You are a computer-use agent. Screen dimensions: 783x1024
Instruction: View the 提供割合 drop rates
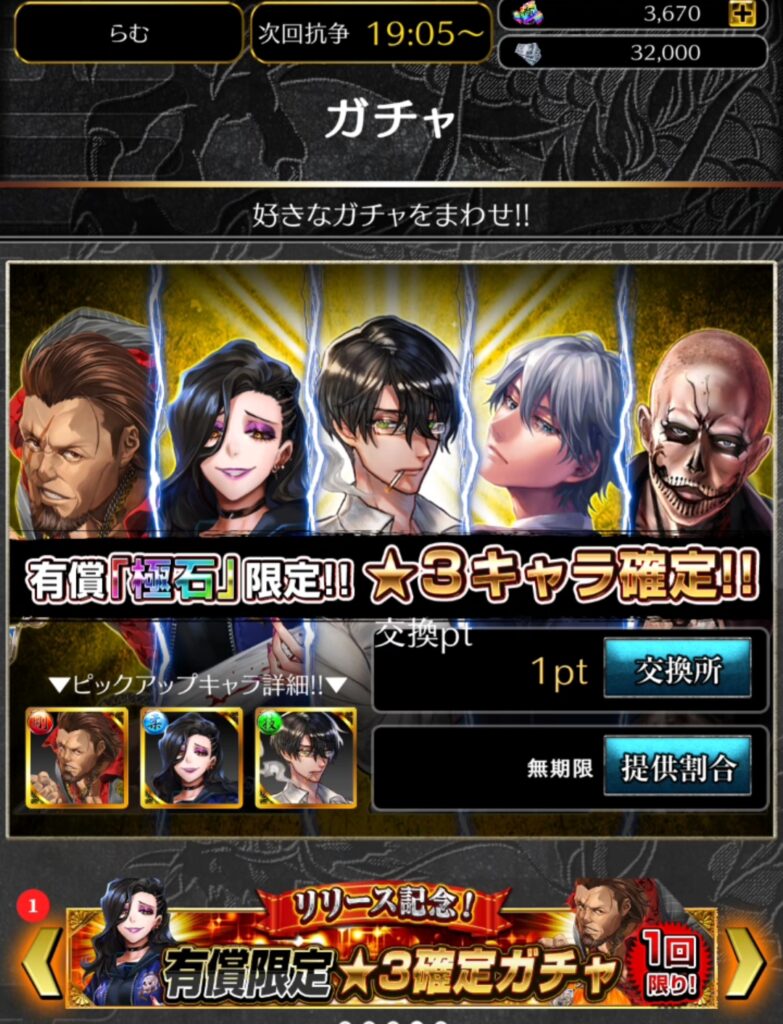[x=677, y=766]
